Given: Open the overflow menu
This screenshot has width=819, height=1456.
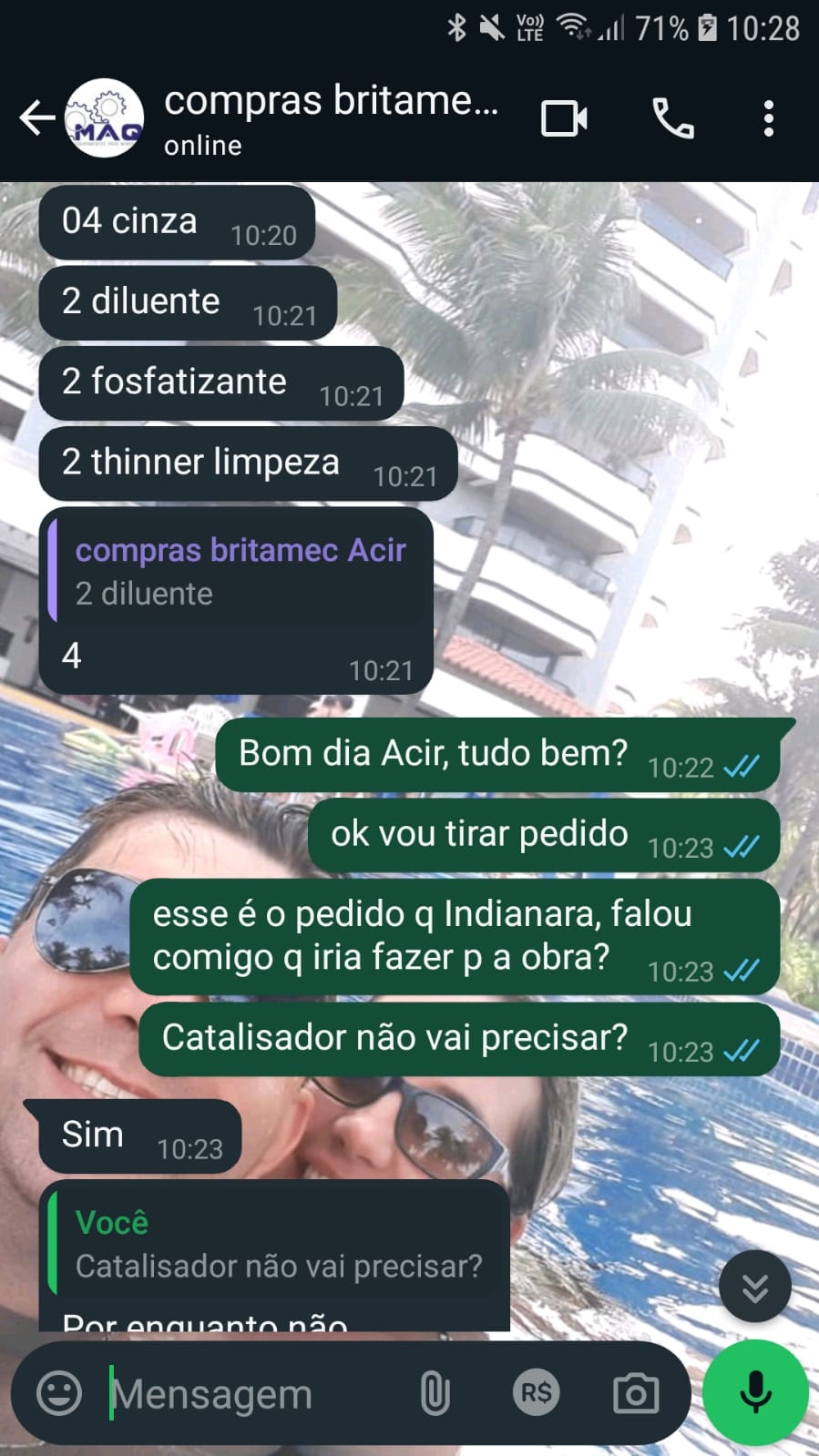Looking at the screenshot, I should [769, 118].
